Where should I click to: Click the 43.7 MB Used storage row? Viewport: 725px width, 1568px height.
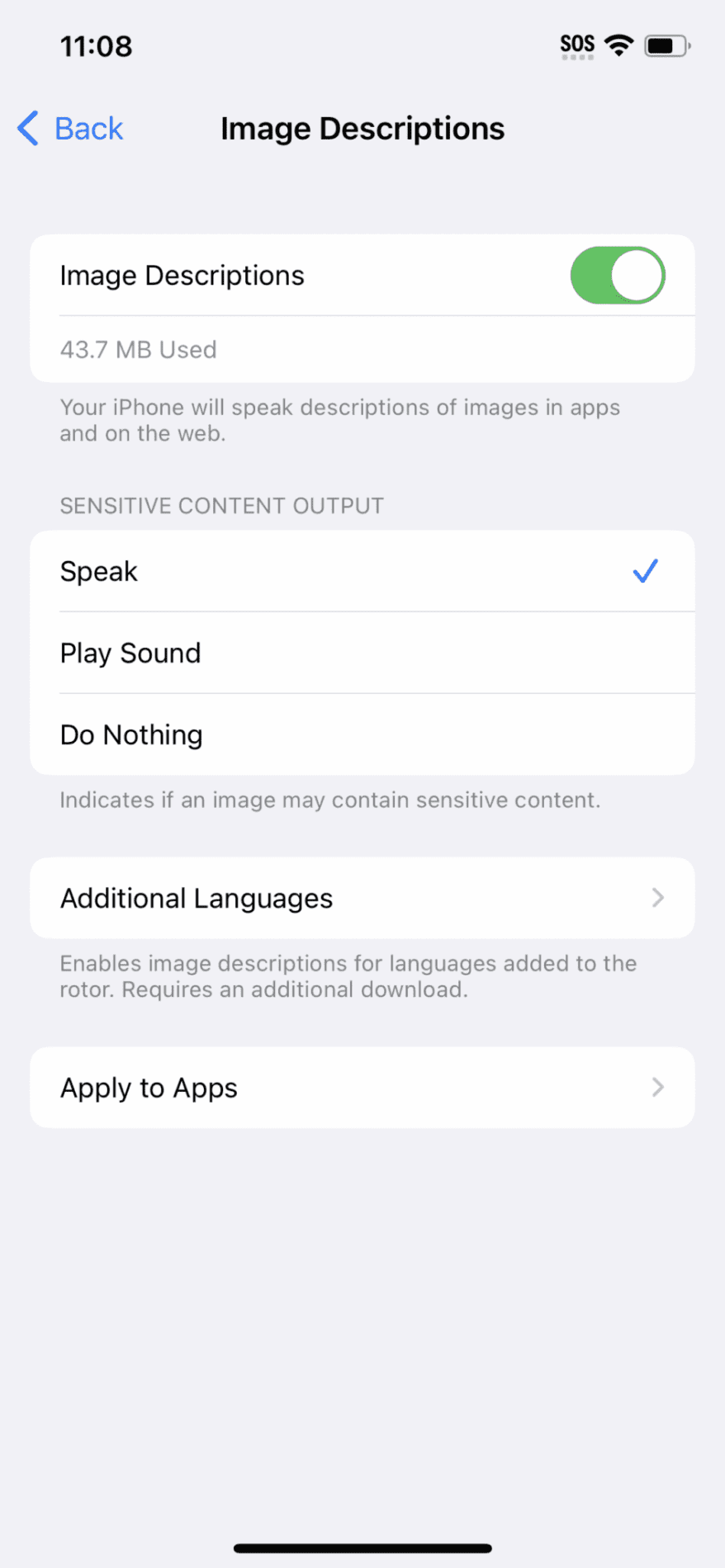(362, 349)
